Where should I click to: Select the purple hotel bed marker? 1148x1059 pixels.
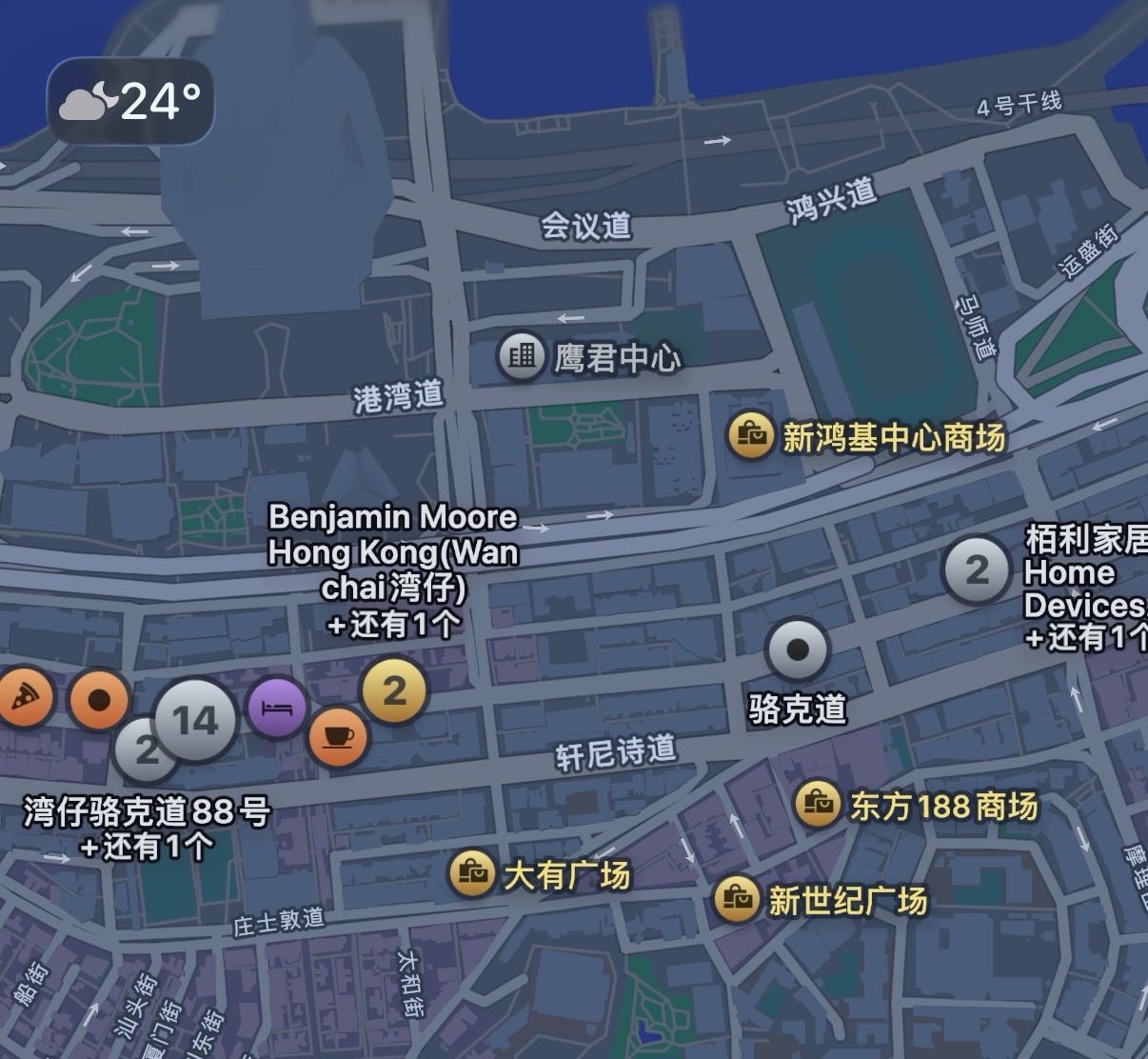tap(277, 708)
